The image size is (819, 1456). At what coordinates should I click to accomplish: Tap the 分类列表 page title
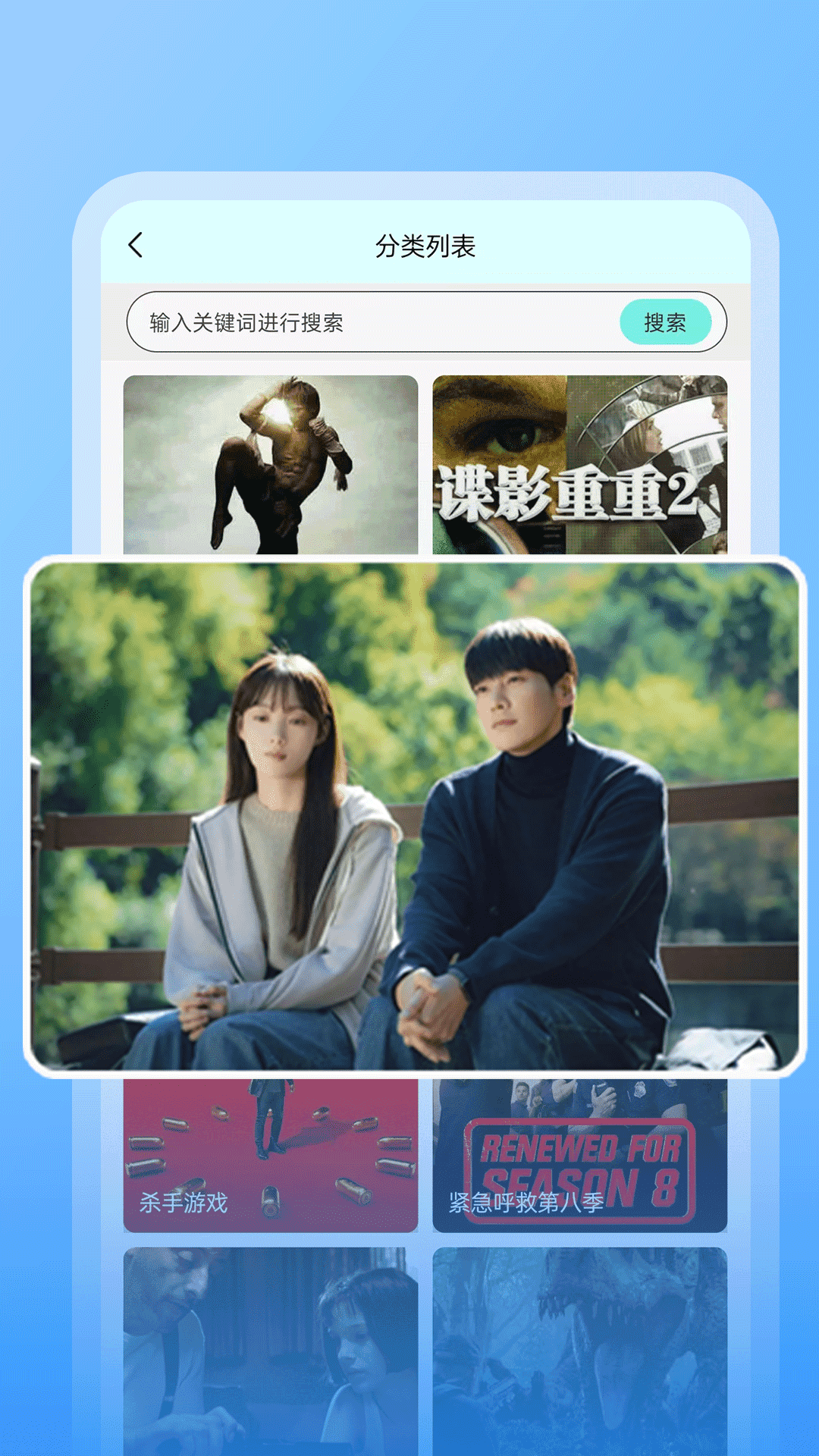click(x=428, y=245)
